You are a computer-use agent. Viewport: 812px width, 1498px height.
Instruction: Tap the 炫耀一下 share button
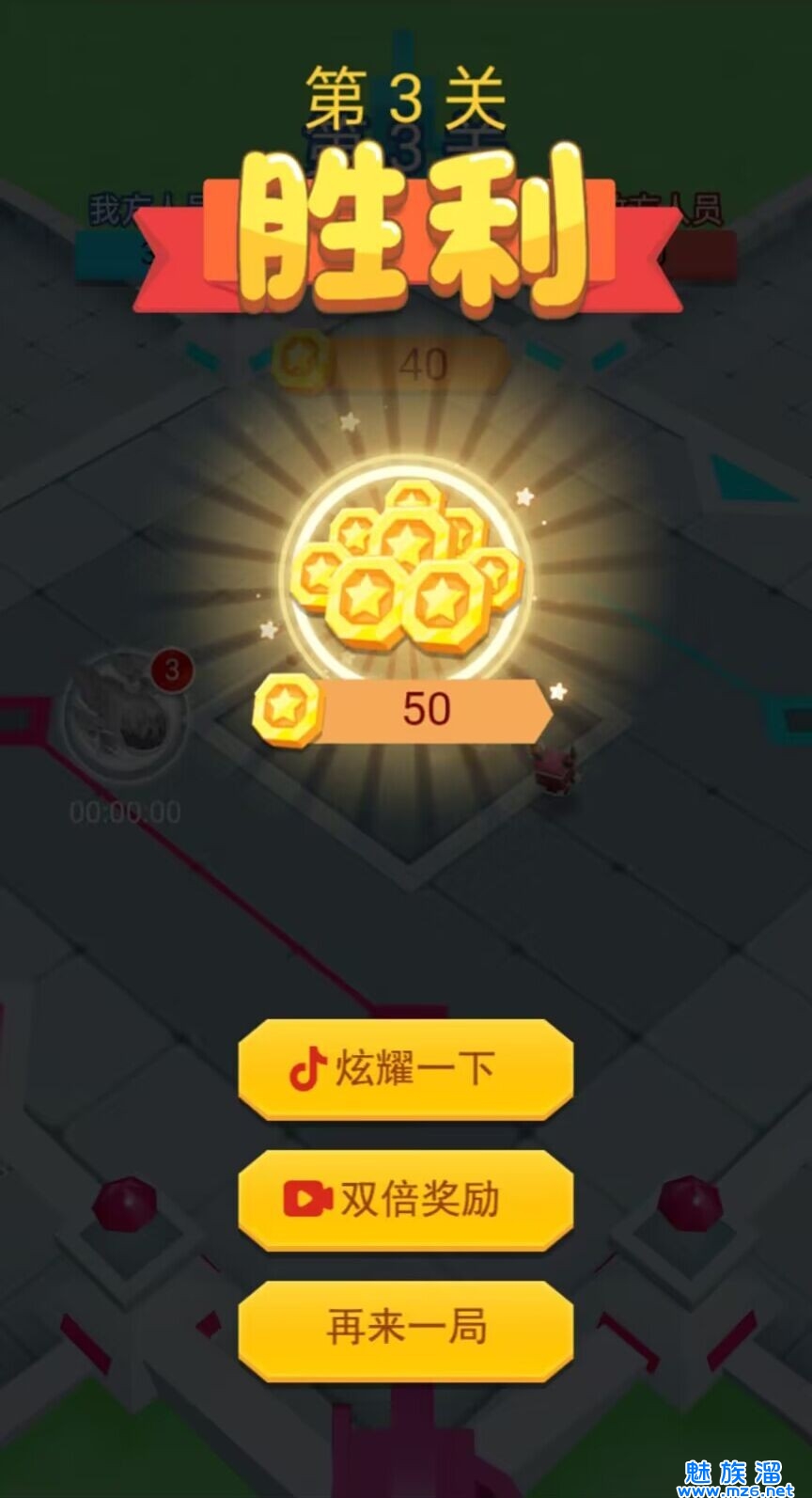(x=405, y=1069)
